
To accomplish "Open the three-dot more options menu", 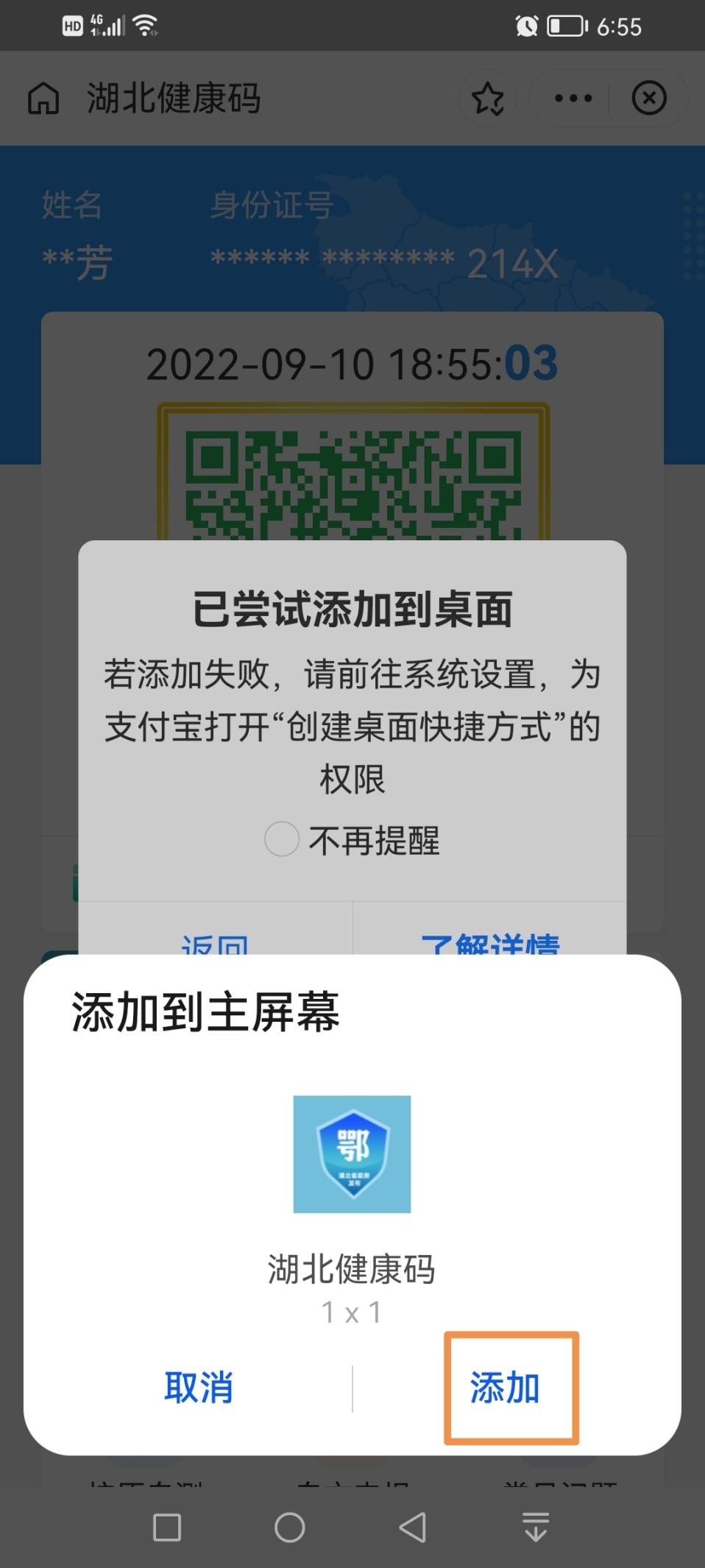I will (x=573, y=98).
